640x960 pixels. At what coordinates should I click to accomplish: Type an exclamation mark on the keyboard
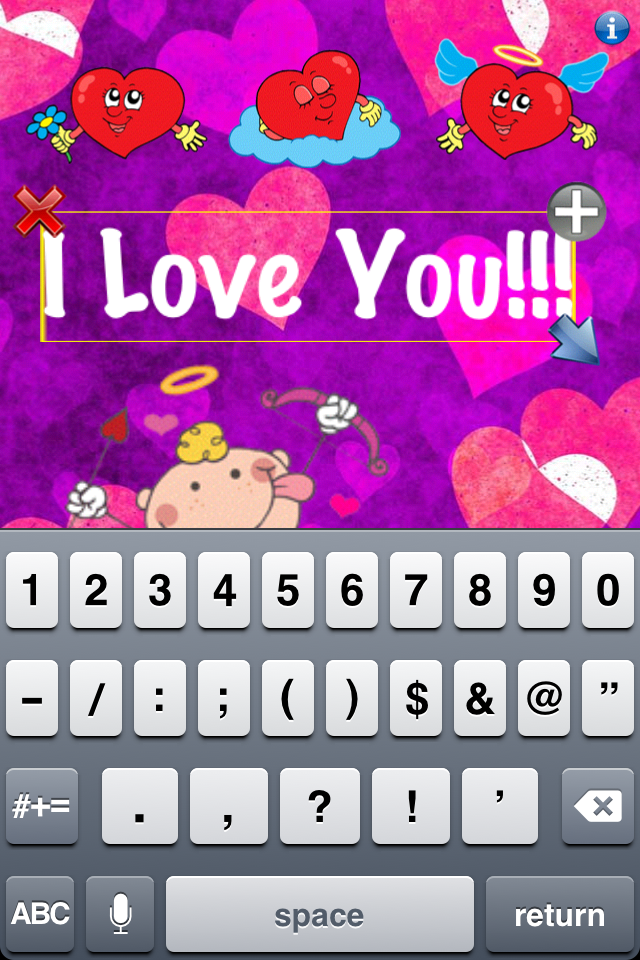[x=413, y=805]
